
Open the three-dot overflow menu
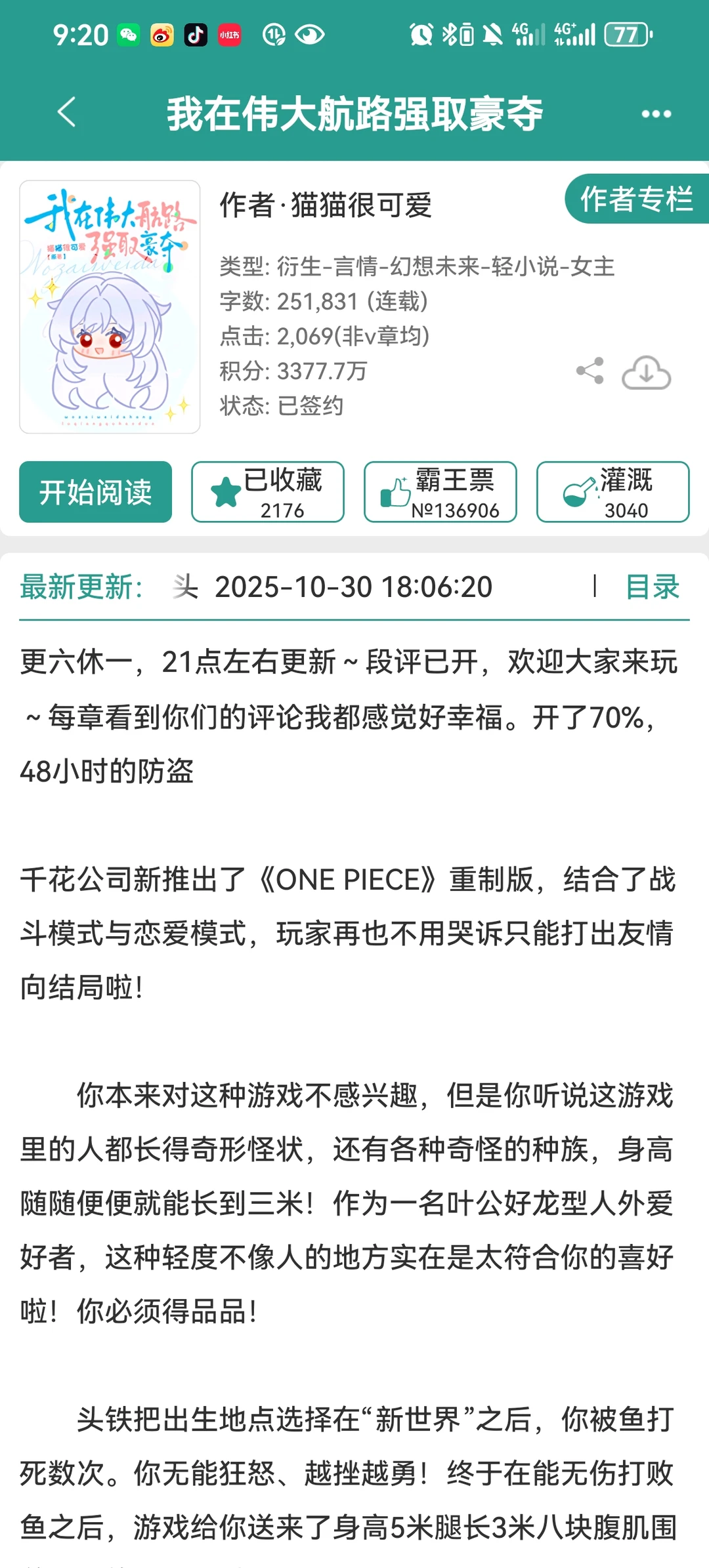pos(656,114)
